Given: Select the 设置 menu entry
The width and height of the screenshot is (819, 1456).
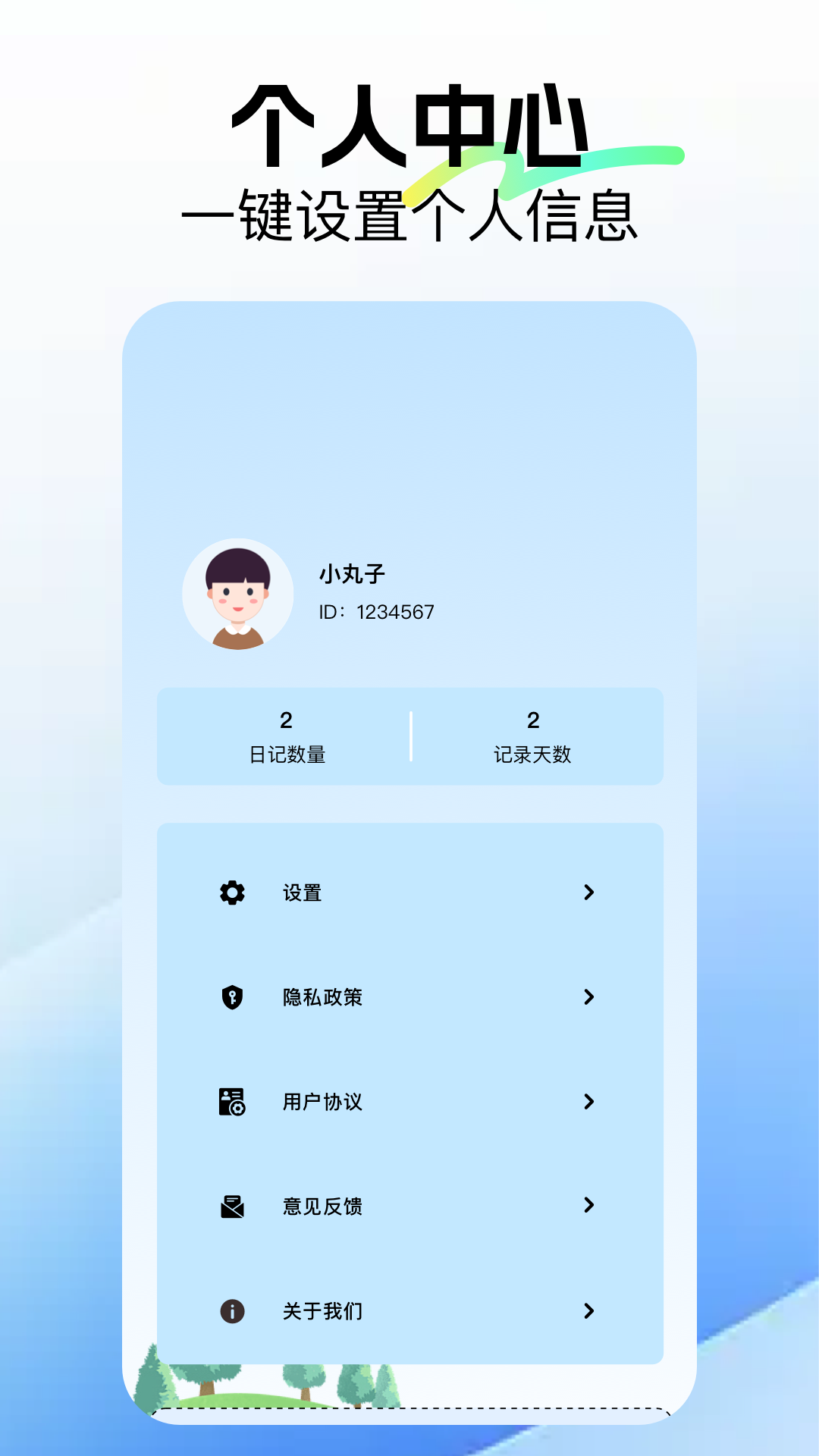Looking at the screenshot, I should click(x=302, y=893).
